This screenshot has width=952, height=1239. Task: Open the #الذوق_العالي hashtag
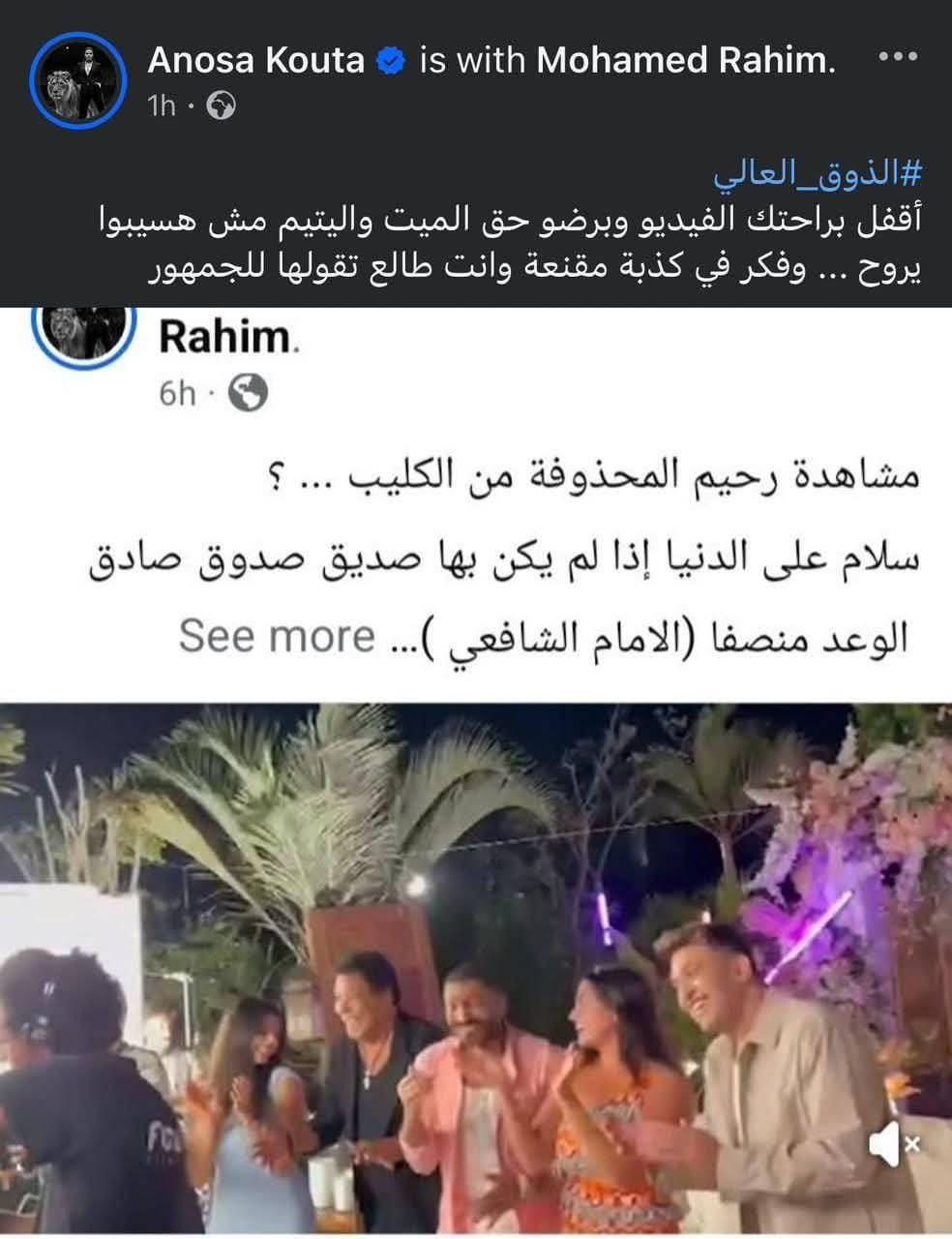(x=818, y=174)
